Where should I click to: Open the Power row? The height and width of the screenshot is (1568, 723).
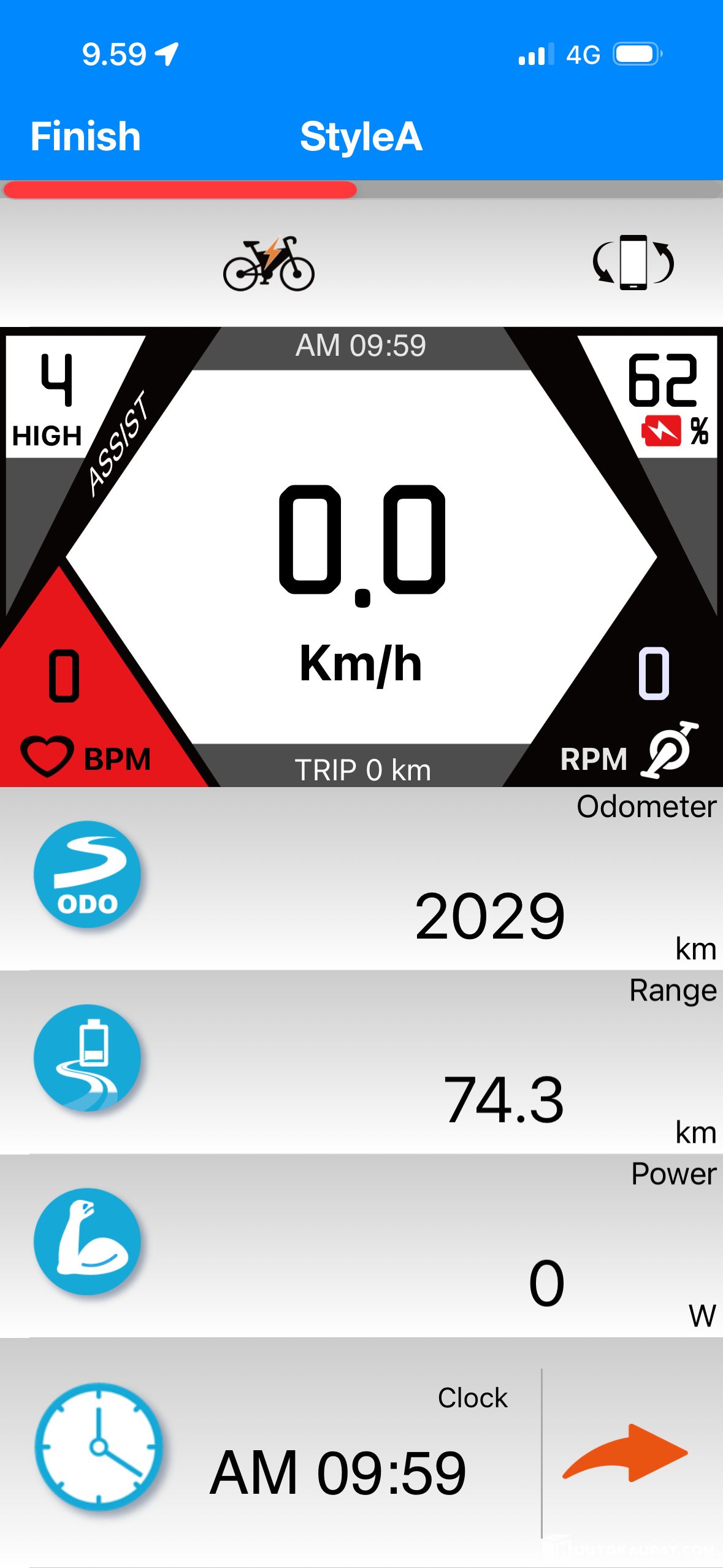pos(361,1245)
